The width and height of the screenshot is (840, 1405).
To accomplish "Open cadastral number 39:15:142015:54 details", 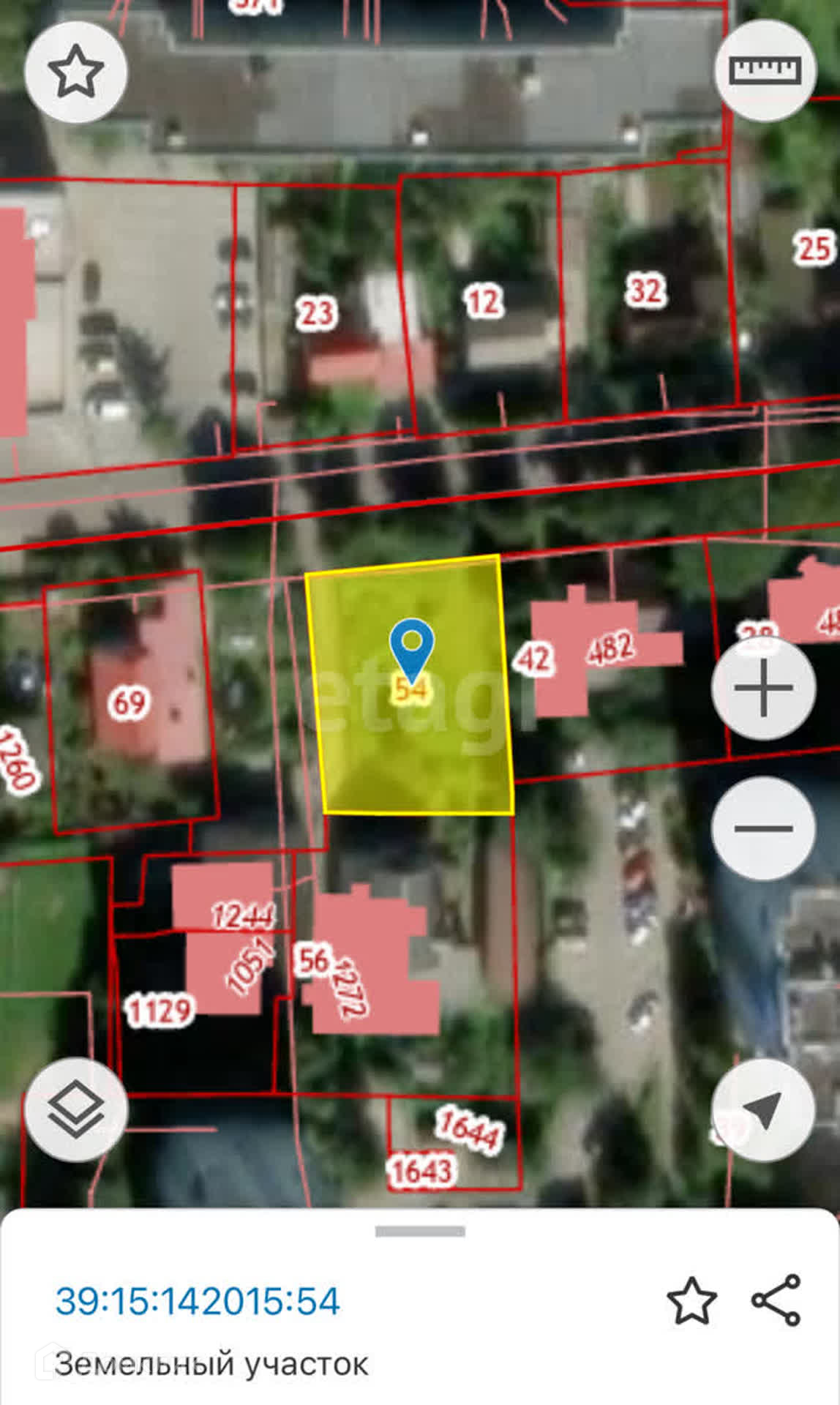I will click(198, 1302).
